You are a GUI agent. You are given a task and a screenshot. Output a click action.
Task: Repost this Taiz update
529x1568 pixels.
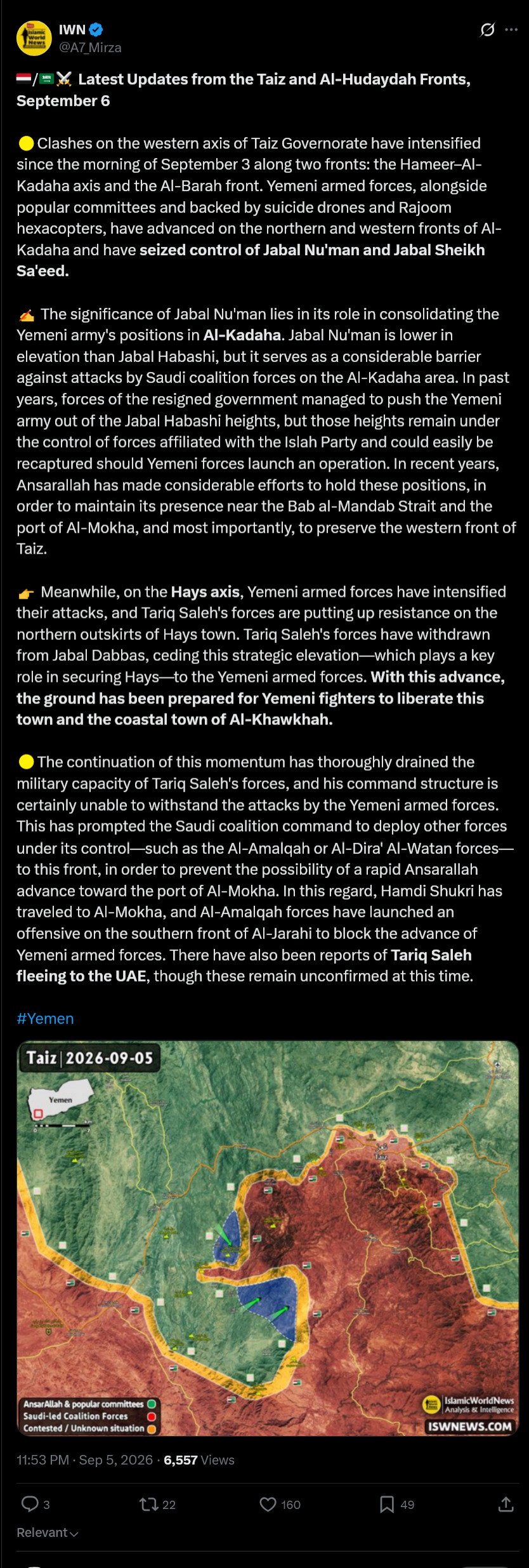pyautogui.click(x=157, y=1504)
